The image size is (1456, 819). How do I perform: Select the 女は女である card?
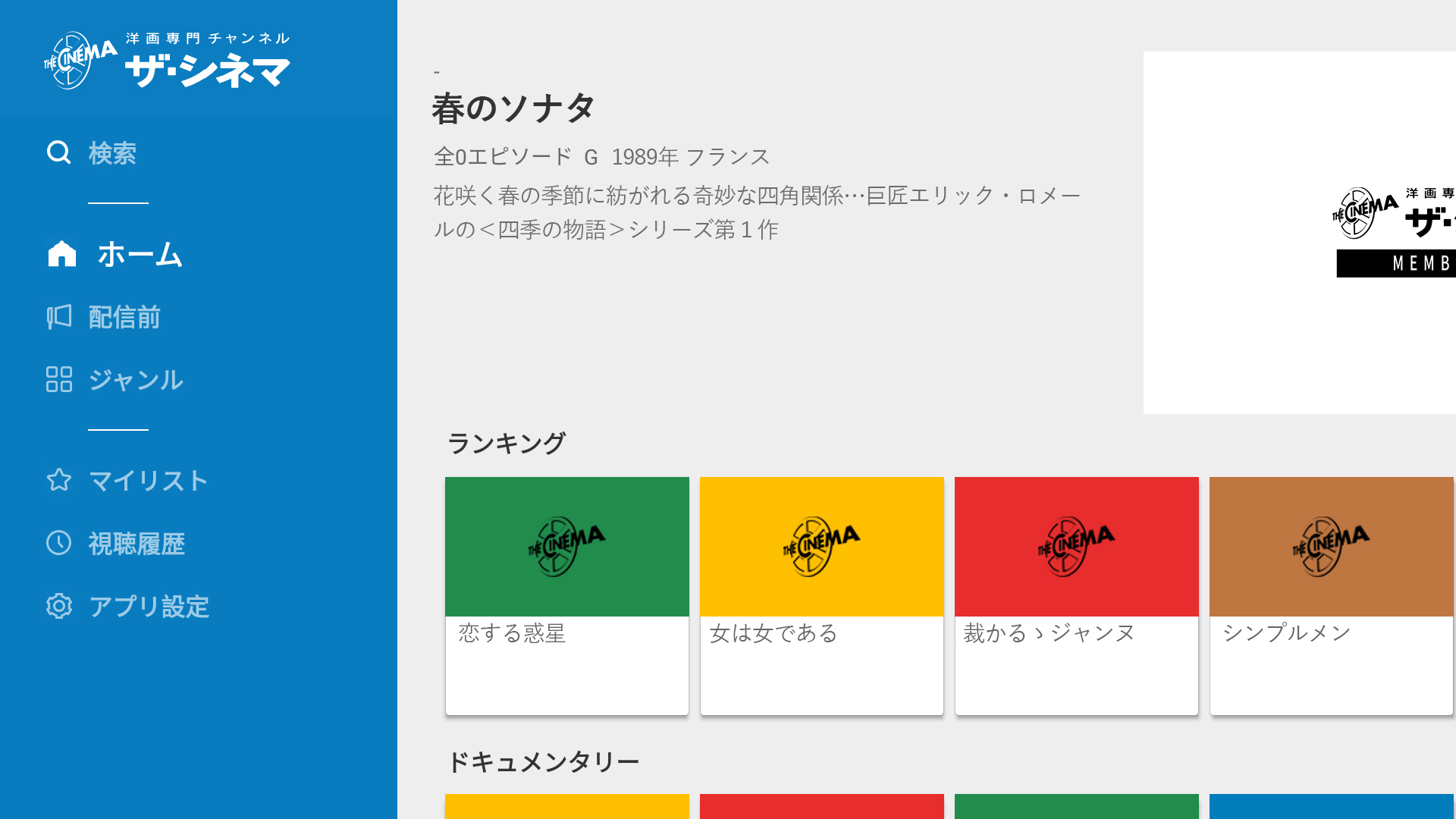pos(821,595)
